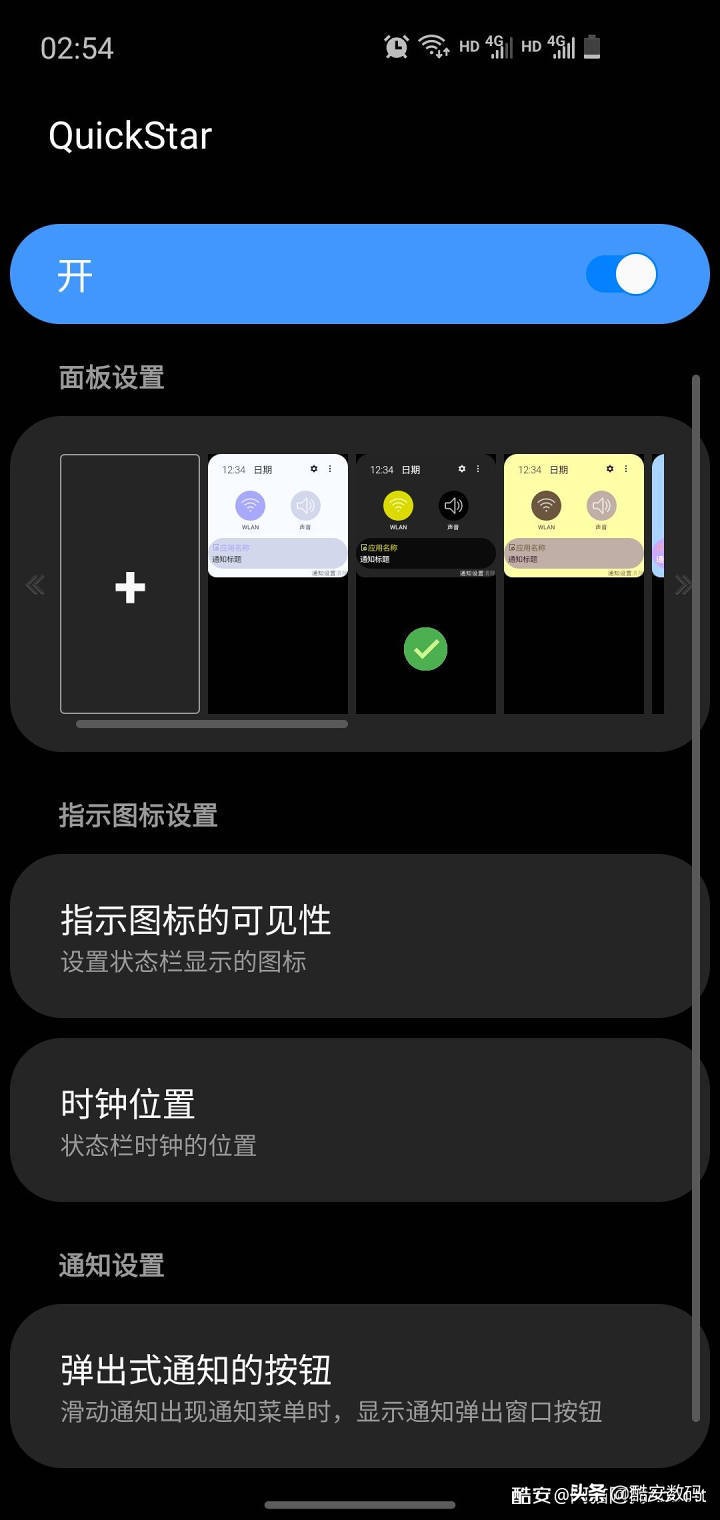This screenshot has height=1520, width=720.
Task: Tap the left chevron in the theme carousel
Action: click(36, 585)
